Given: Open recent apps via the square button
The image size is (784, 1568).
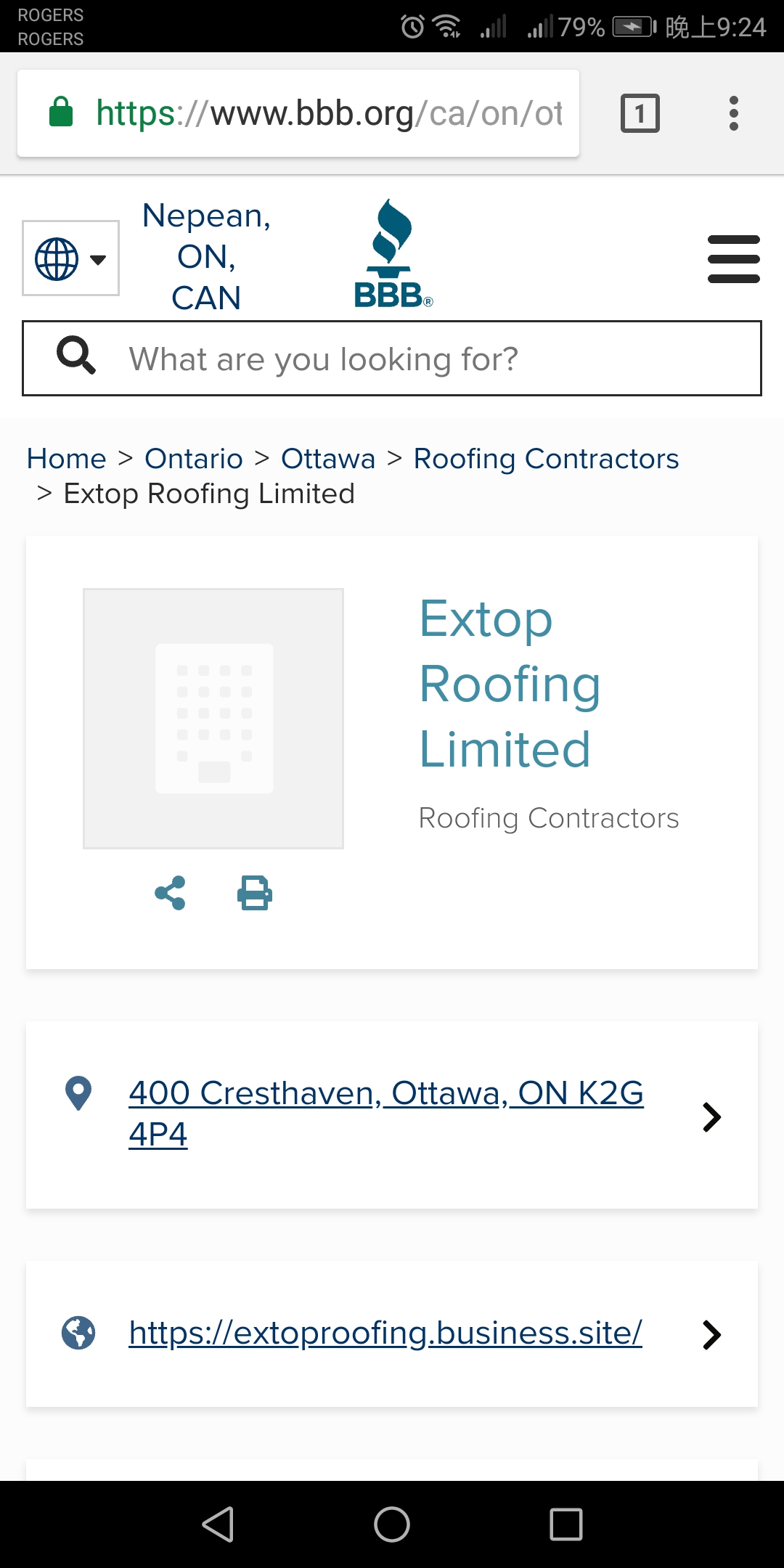Looking at the screenshot, I should [566, 1524].
